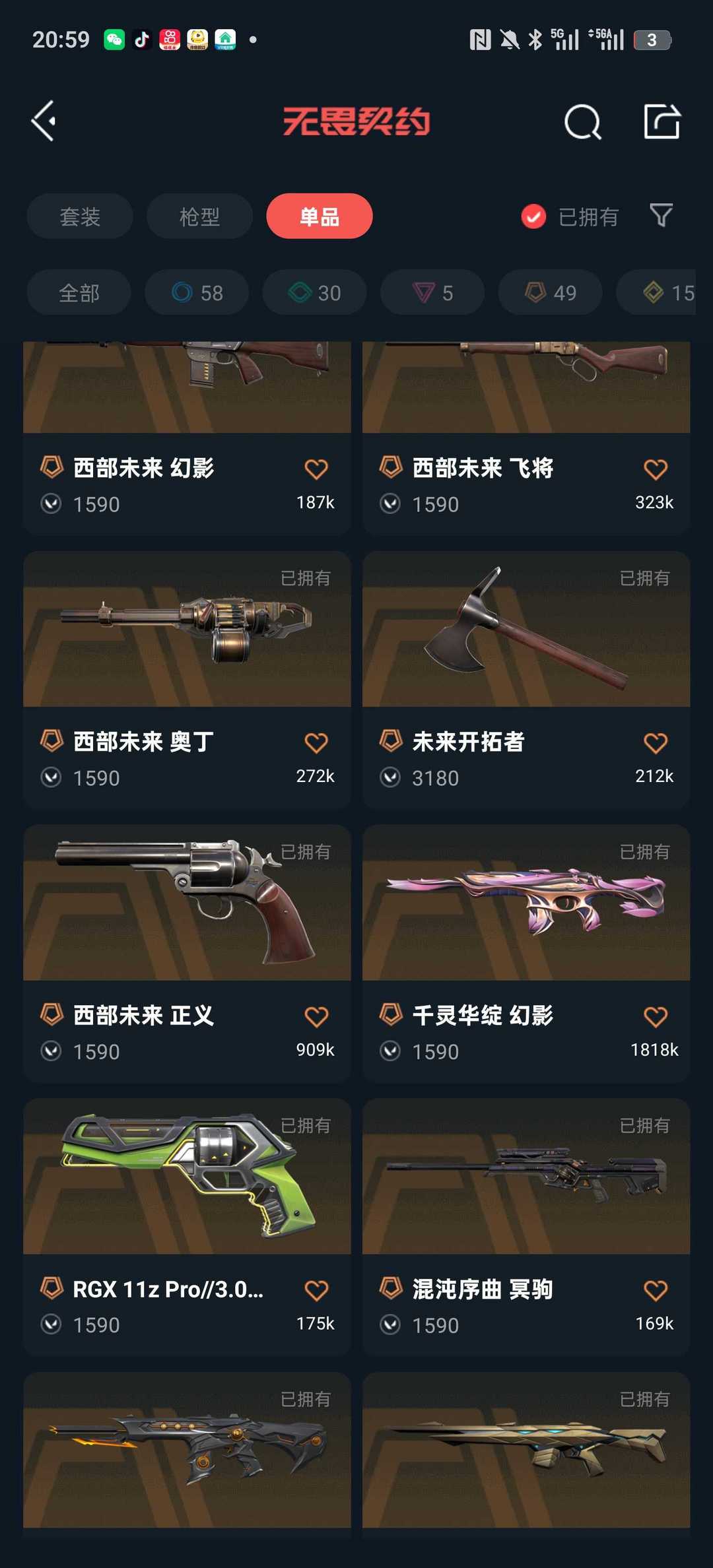713x1568 pixels.
Task: Uncheck the 已拥有 filter checkbox
Action: tap(533, 216)
